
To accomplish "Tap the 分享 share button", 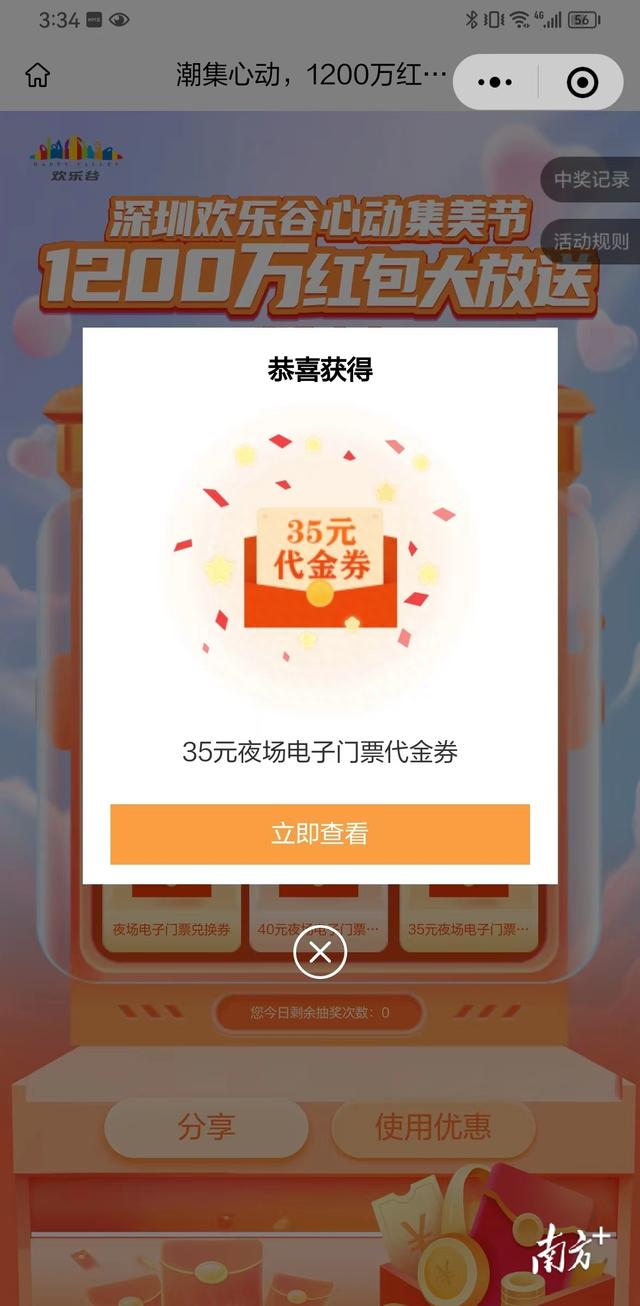I will click(206, 1128).
